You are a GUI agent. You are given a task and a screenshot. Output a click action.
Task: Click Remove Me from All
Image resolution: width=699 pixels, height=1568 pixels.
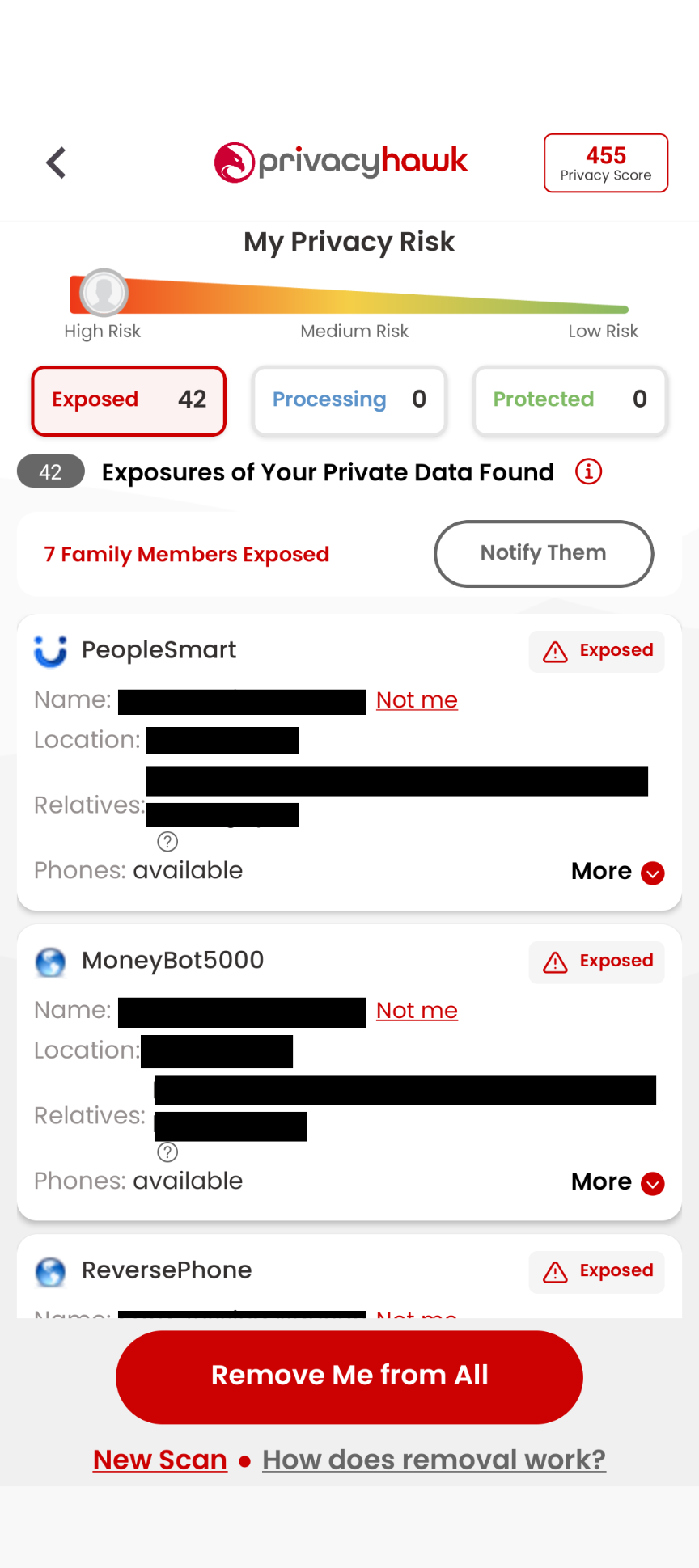(x=349, y=1376)
